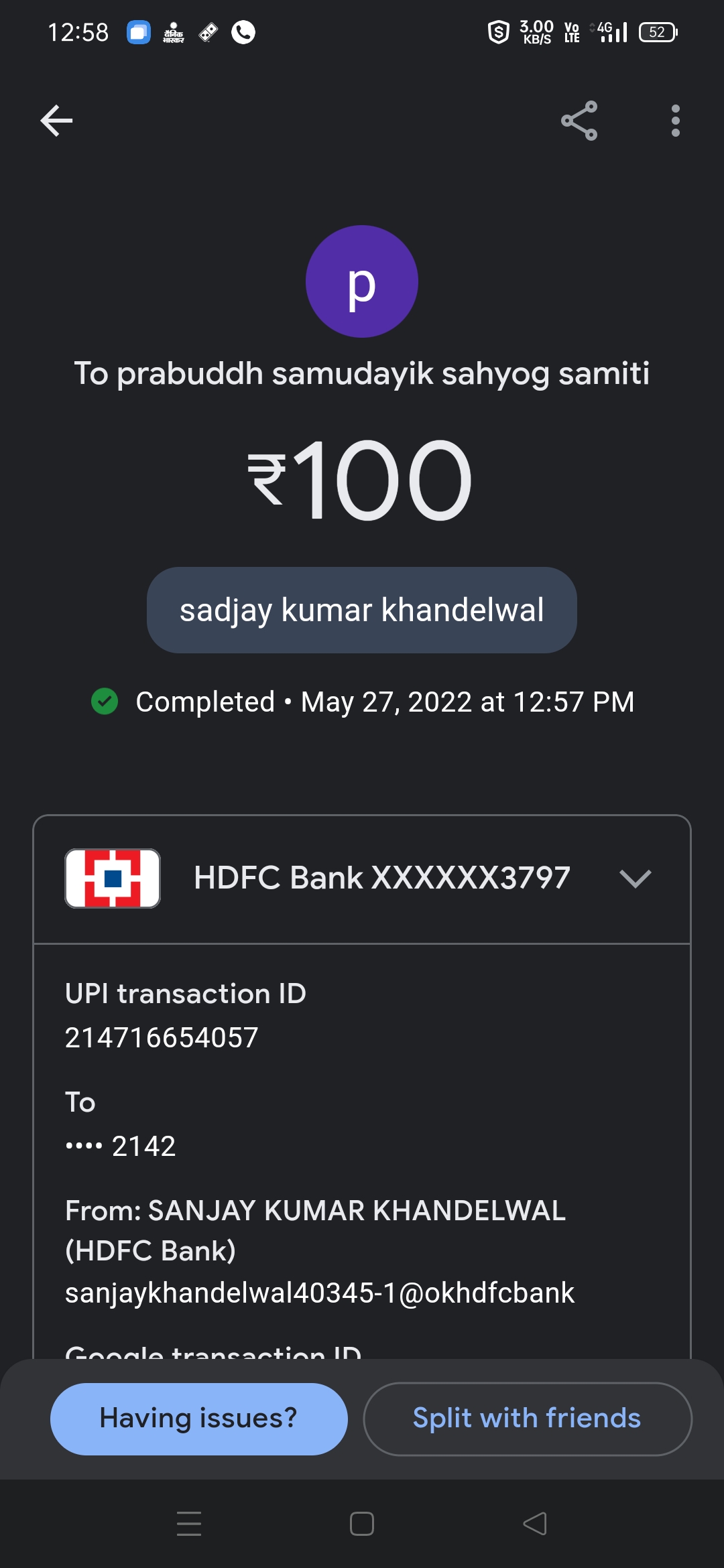The width and height of the screenshot is (724, 1568).
Task: Select Split with friends
Action: tap(527, 1419)
